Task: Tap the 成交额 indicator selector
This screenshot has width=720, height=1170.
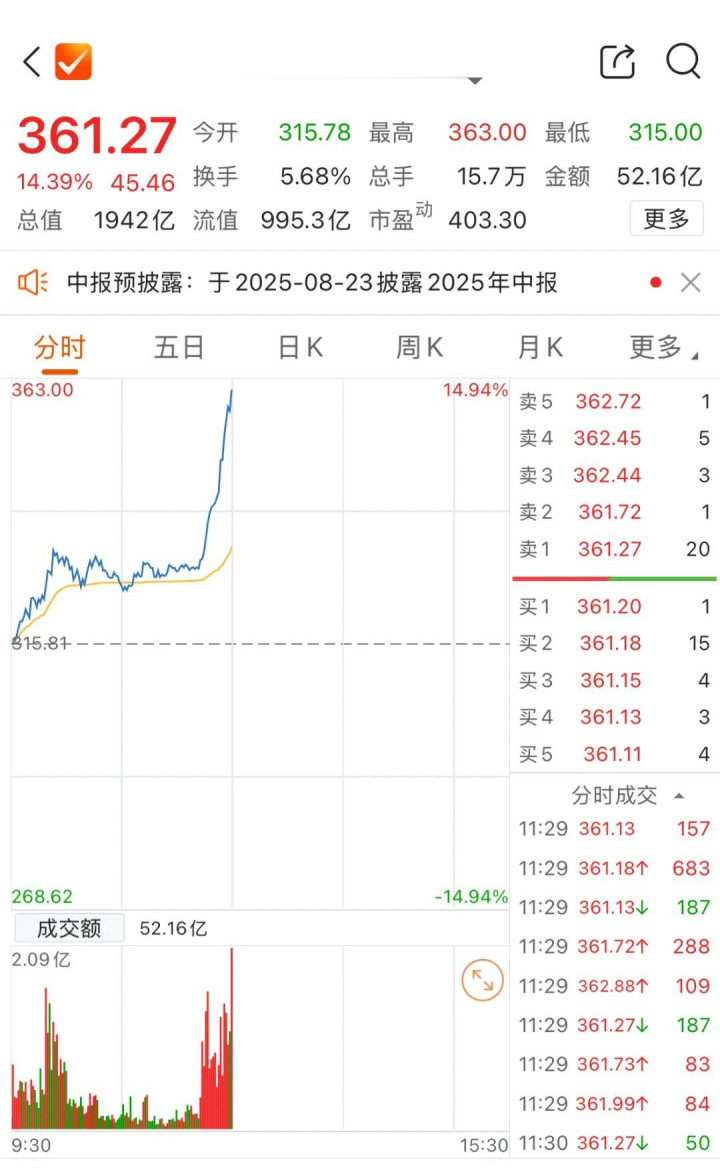Action: [69, 928]
